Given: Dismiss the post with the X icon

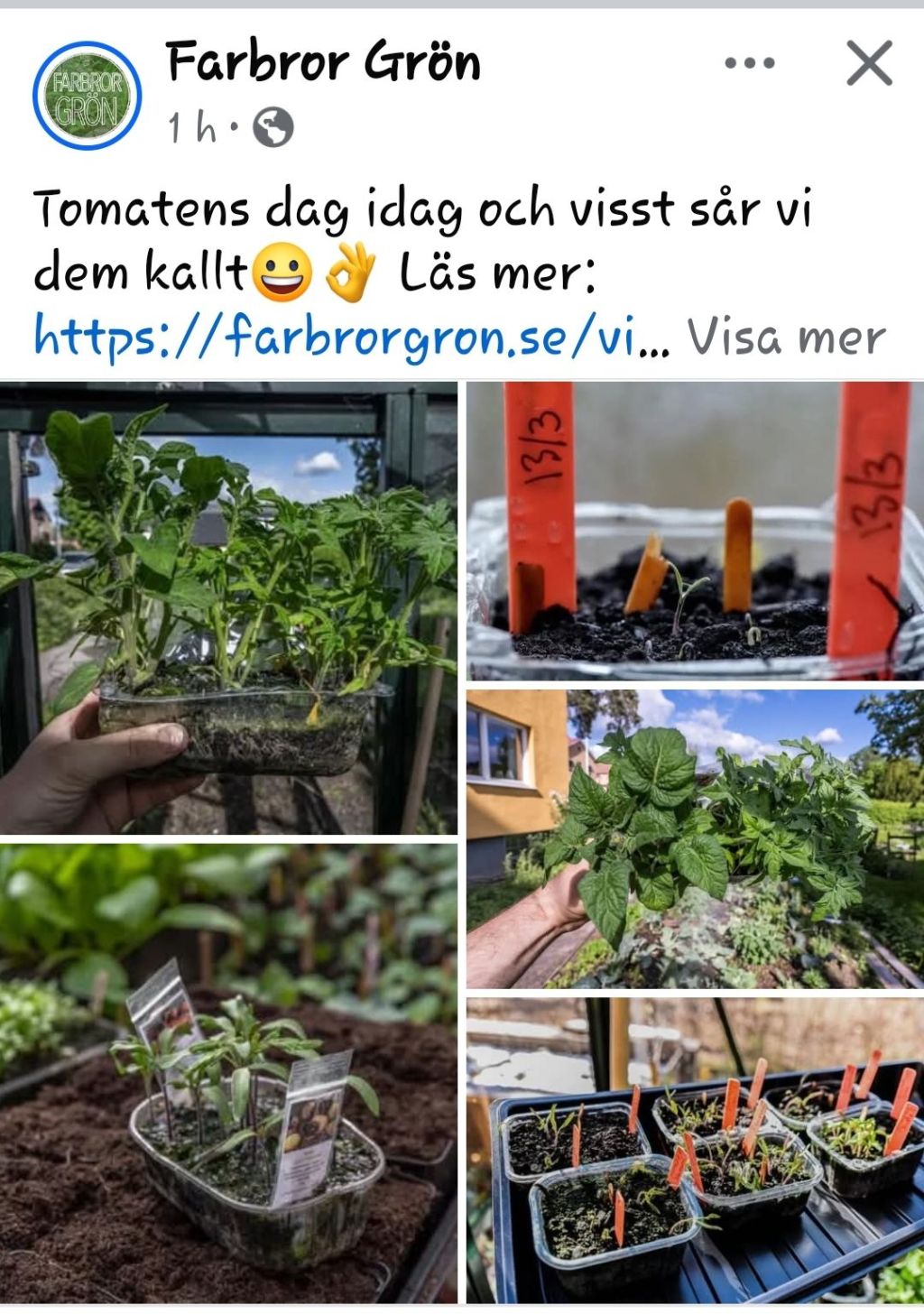Looking at the screenshot, I should pyautogui.click(x=868, y=61).
